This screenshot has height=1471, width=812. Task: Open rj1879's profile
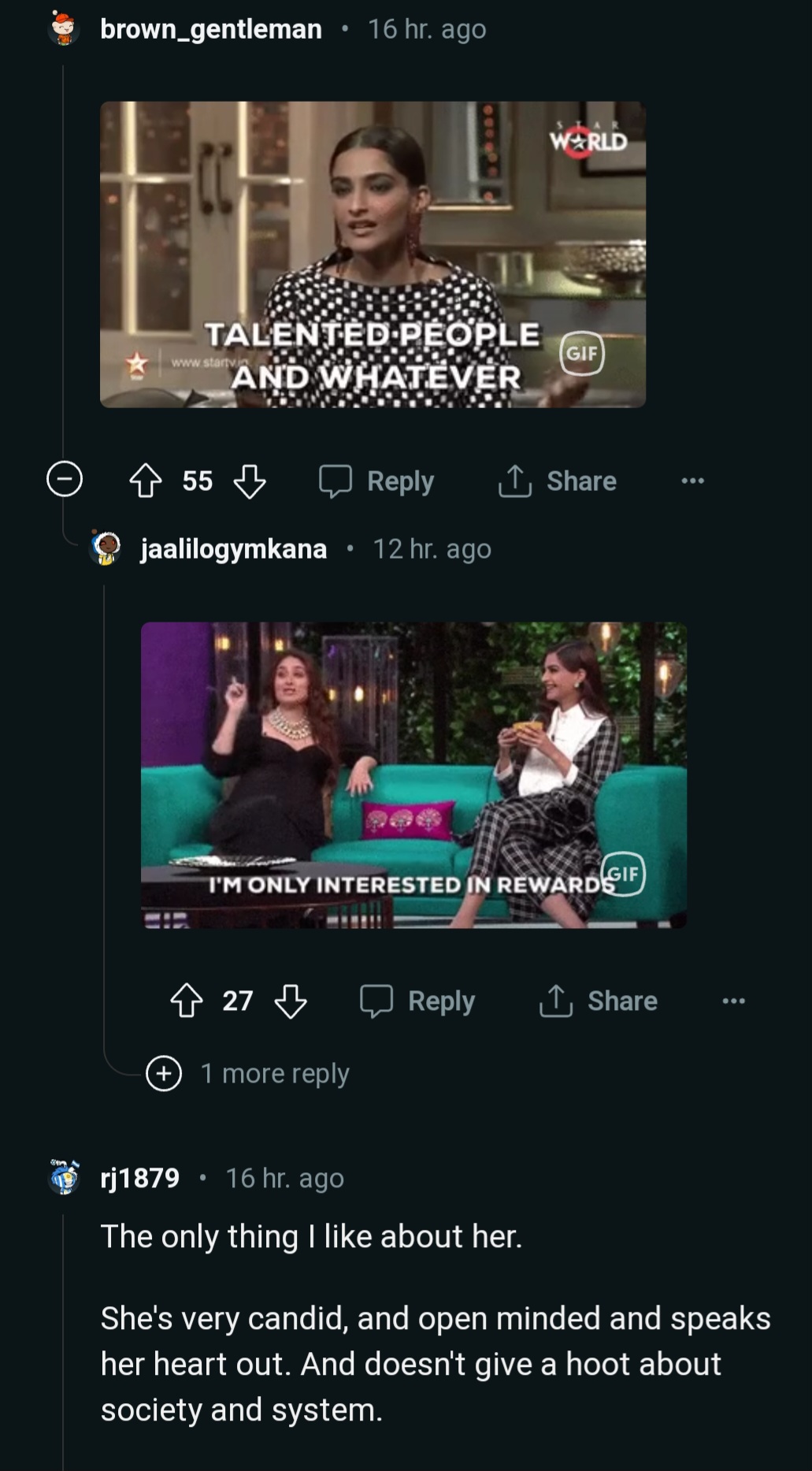pos(139,1178)
